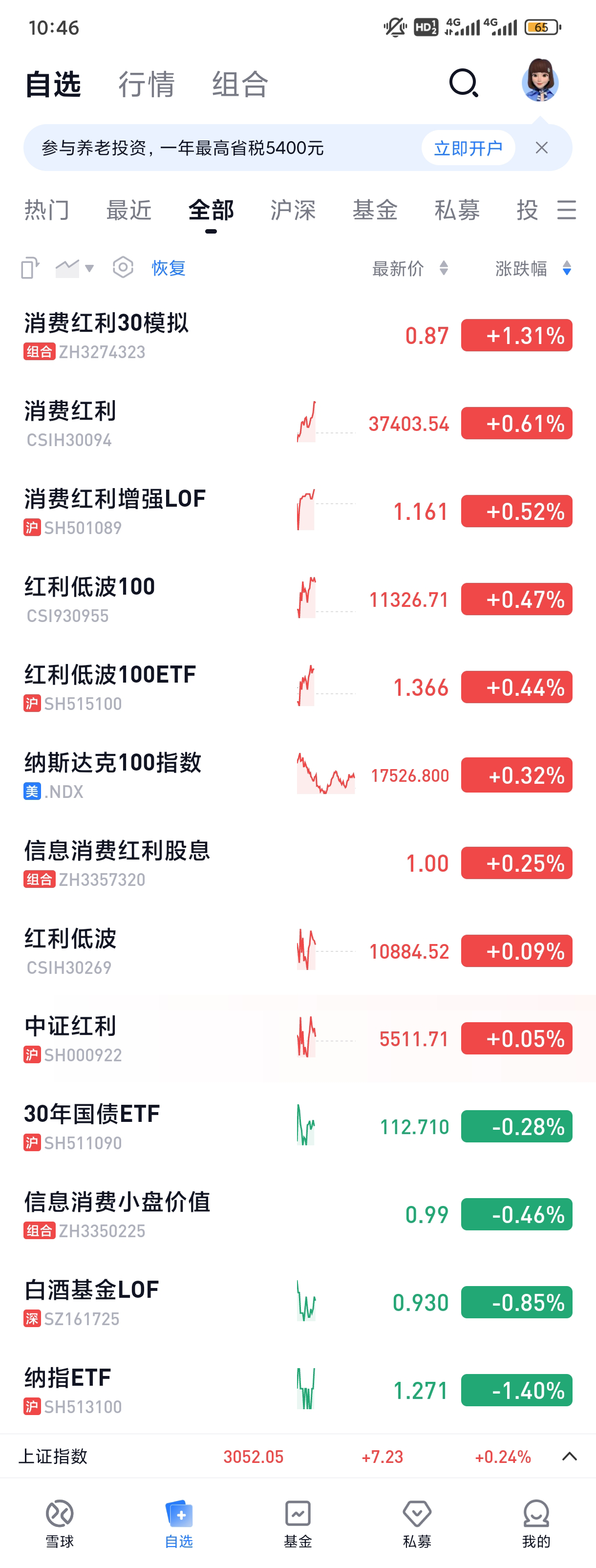Sort list by 涨跌幅
Image resolution: width=596 pixels, height=1568 pixels.
click(x=532, y=268)
